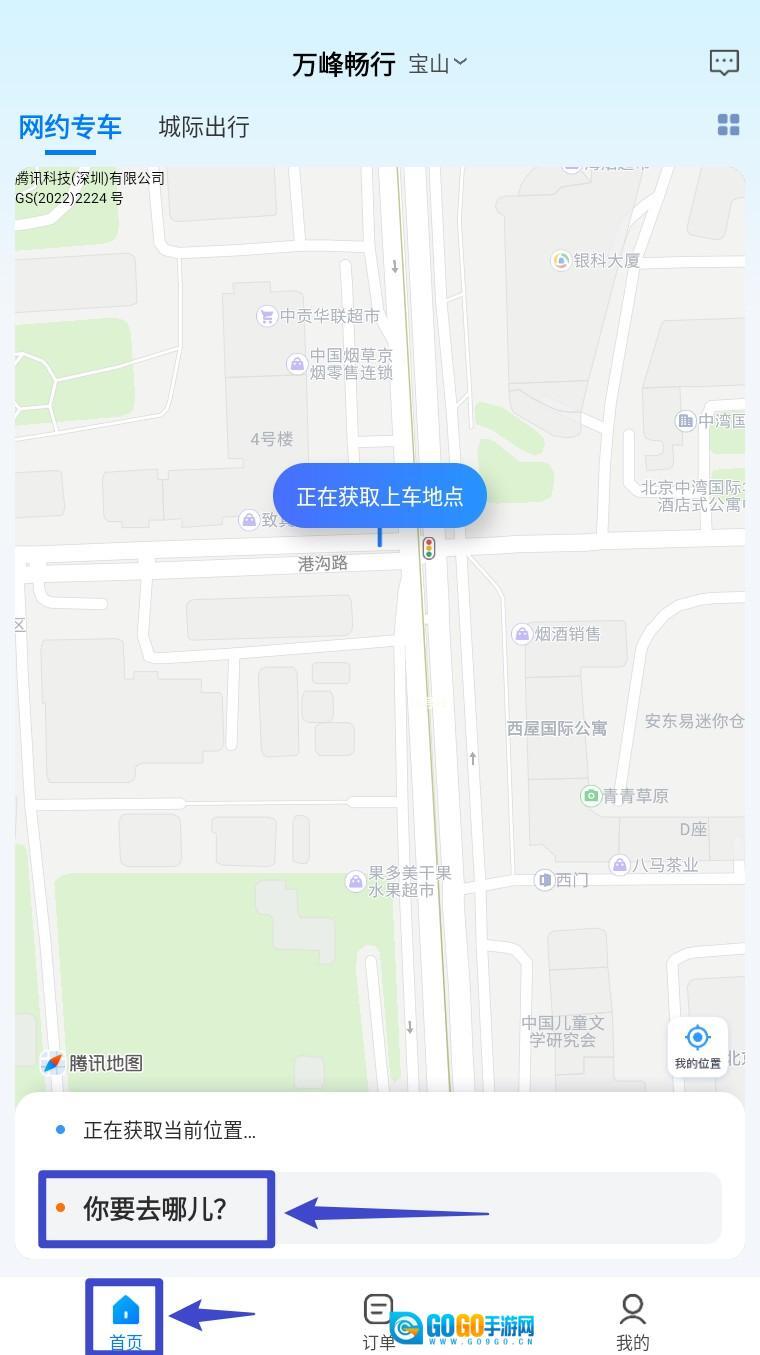Open the messages icon in header
The image size is (760, 1355).
click(x=724, y=63)
